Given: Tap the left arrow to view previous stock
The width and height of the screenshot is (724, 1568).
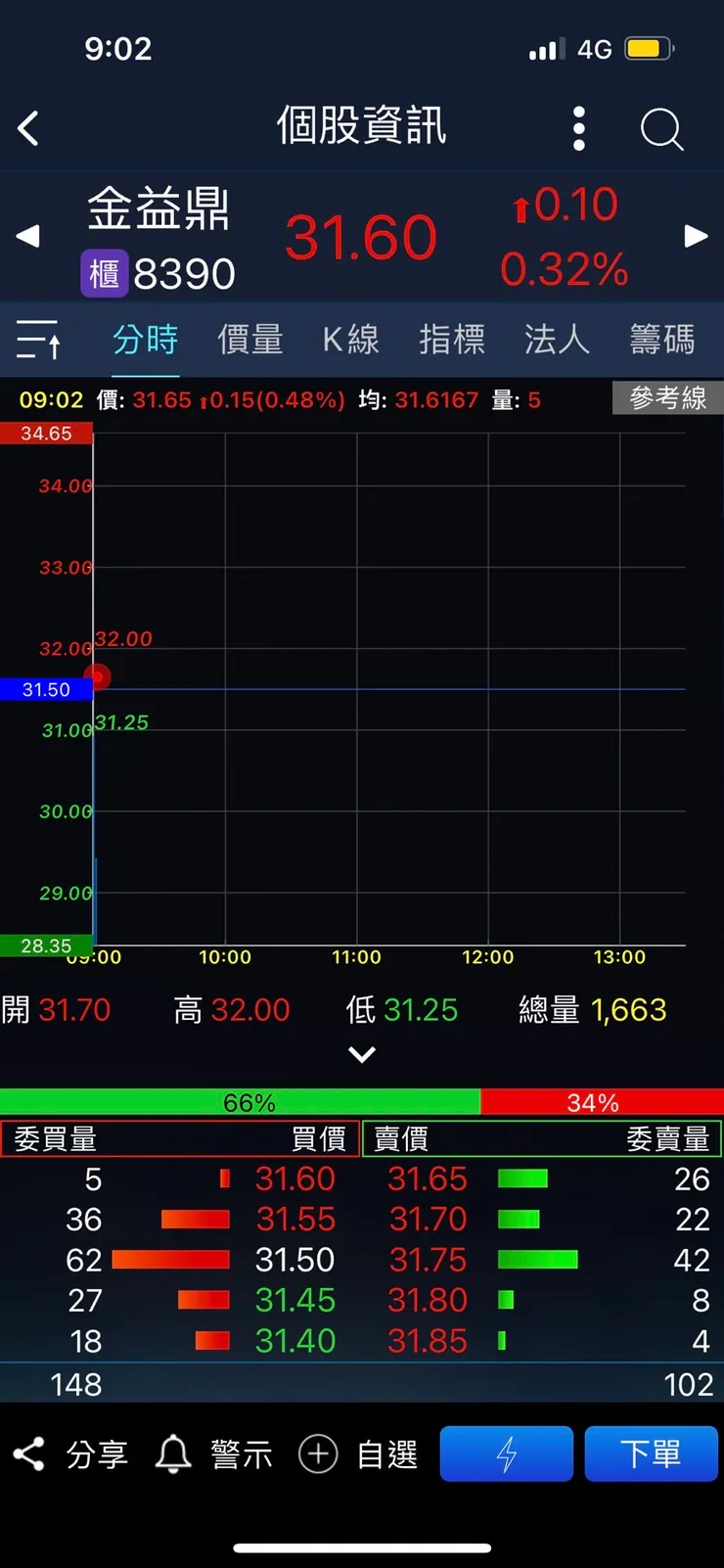Looking at the screenshot, I should [27, 236].
